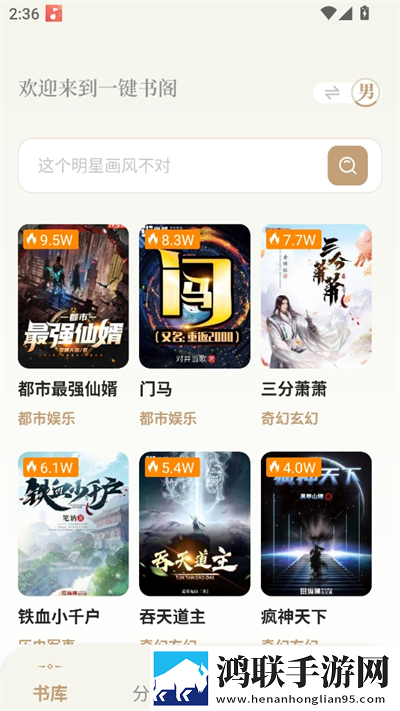Toggle the male/female channel switch
The height and width of the screenshot is (711, 400).
pyautogui.click(x=347, y=93)
